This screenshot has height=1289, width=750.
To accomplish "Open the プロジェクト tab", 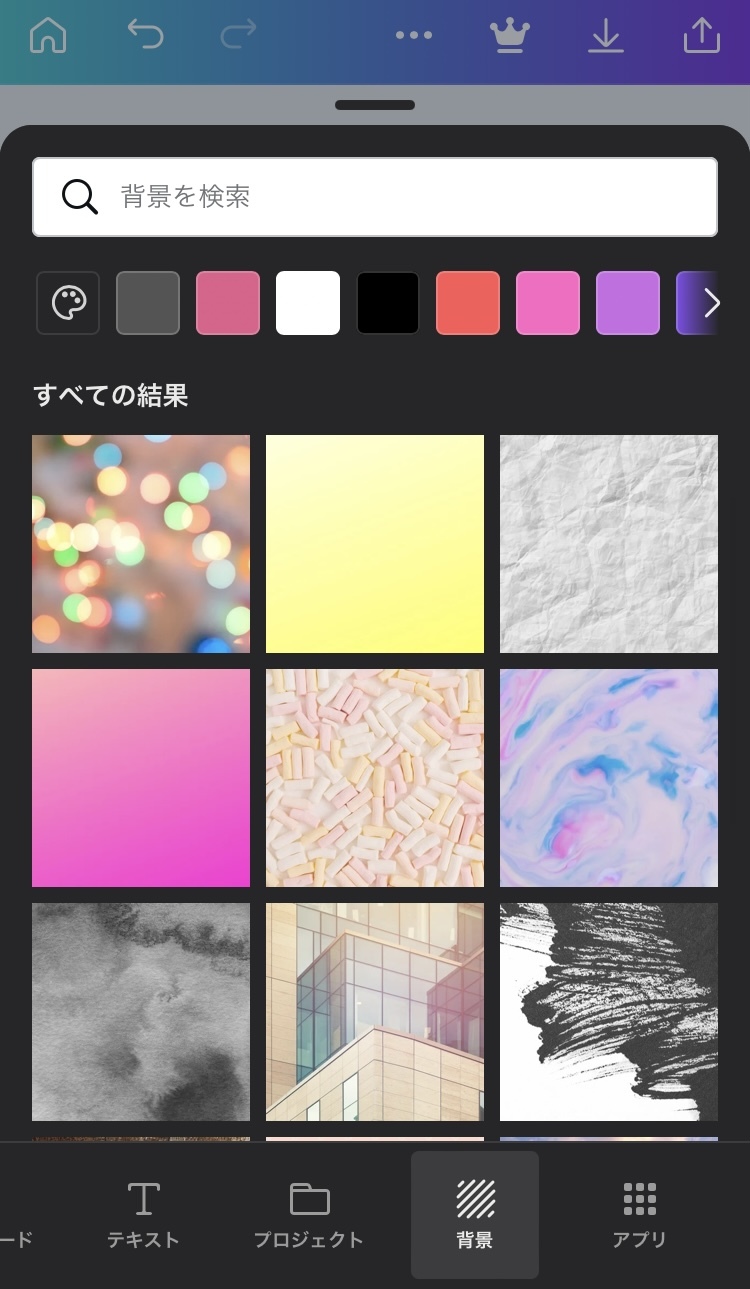I will 309,1215.
